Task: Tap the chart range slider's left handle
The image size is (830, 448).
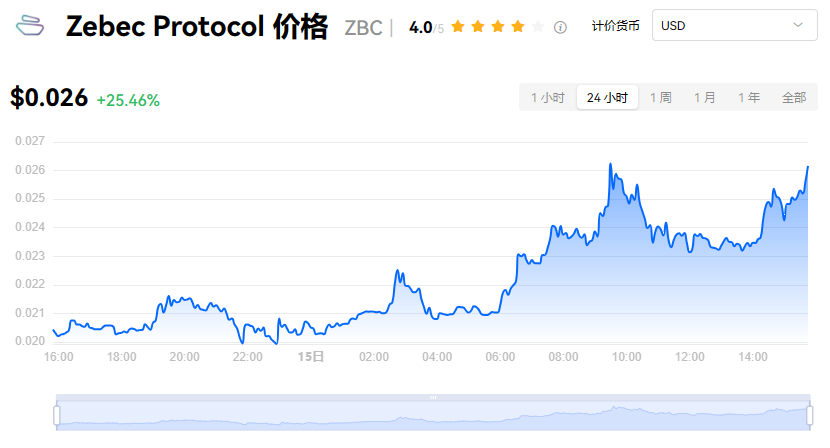Action: click(57, 414)
